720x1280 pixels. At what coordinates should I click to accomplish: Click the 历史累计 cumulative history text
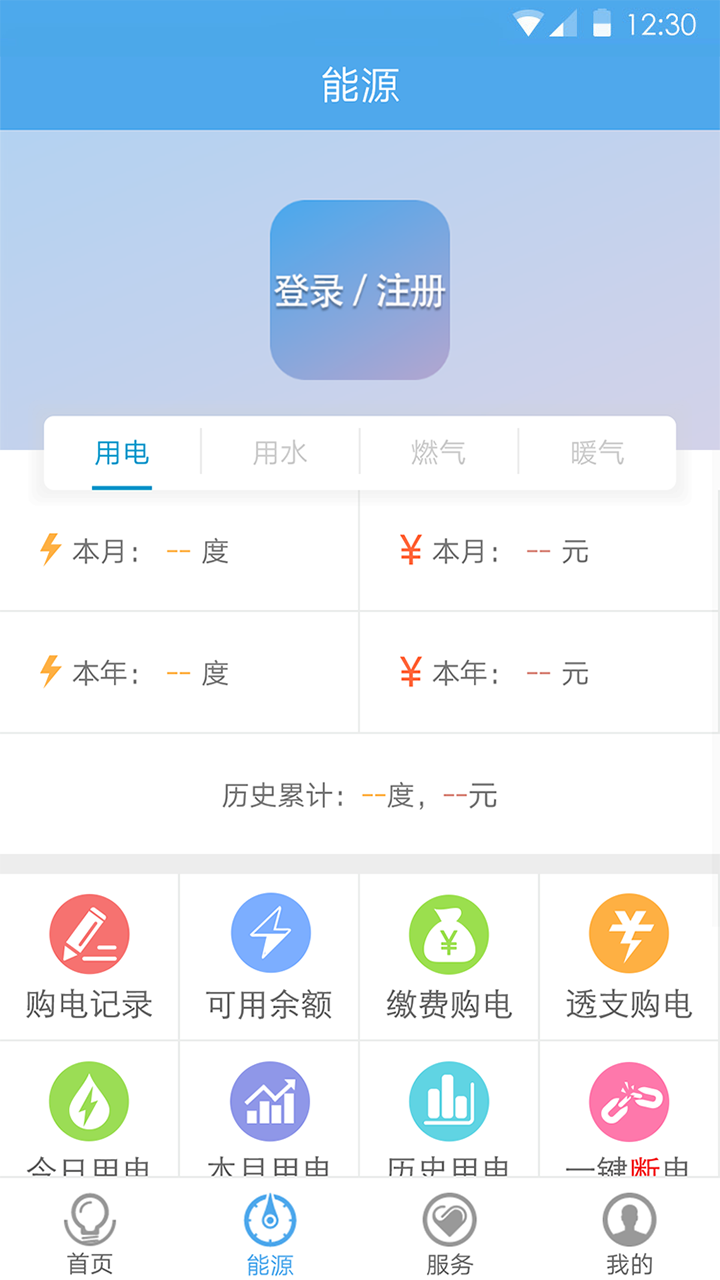tap(360, 795)
